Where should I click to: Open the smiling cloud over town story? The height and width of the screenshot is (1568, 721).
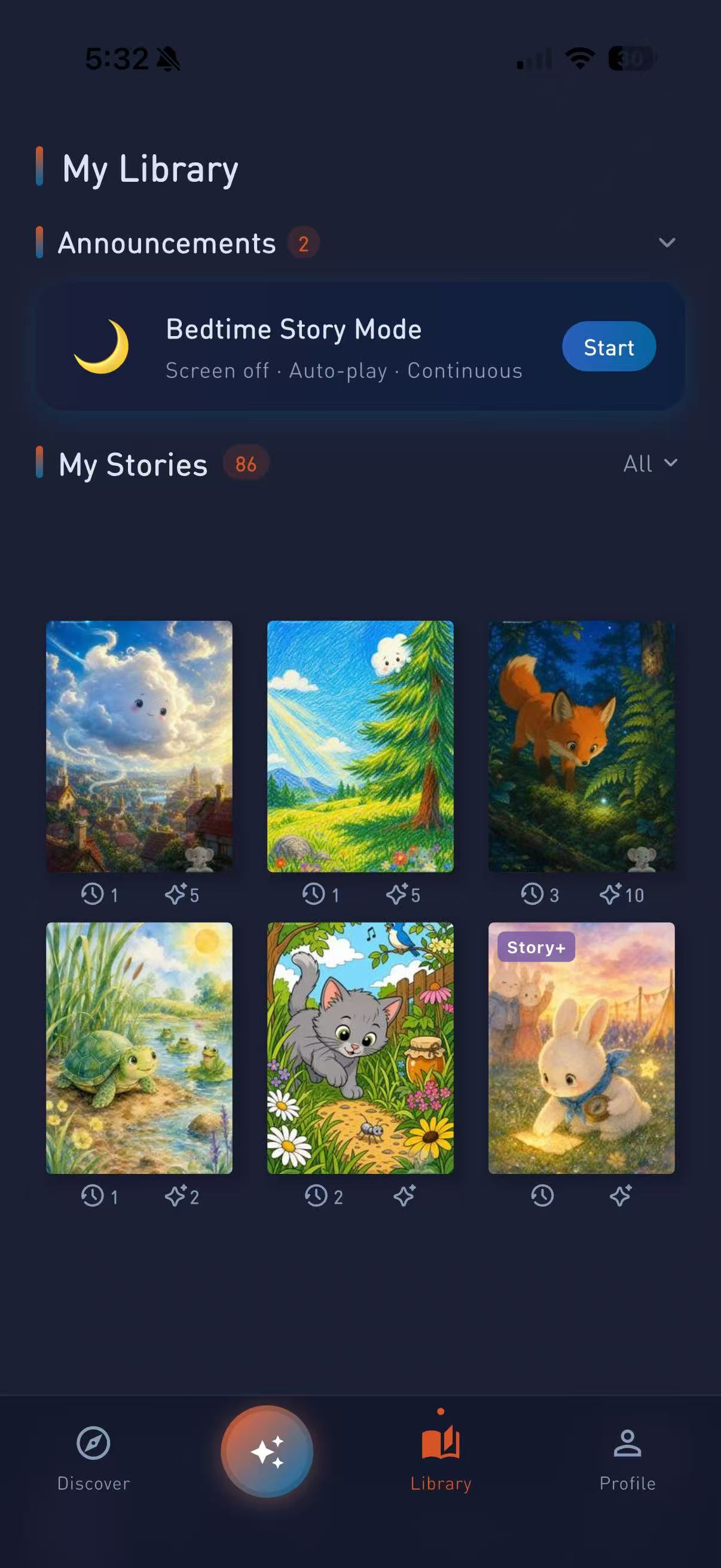[139, 746]
